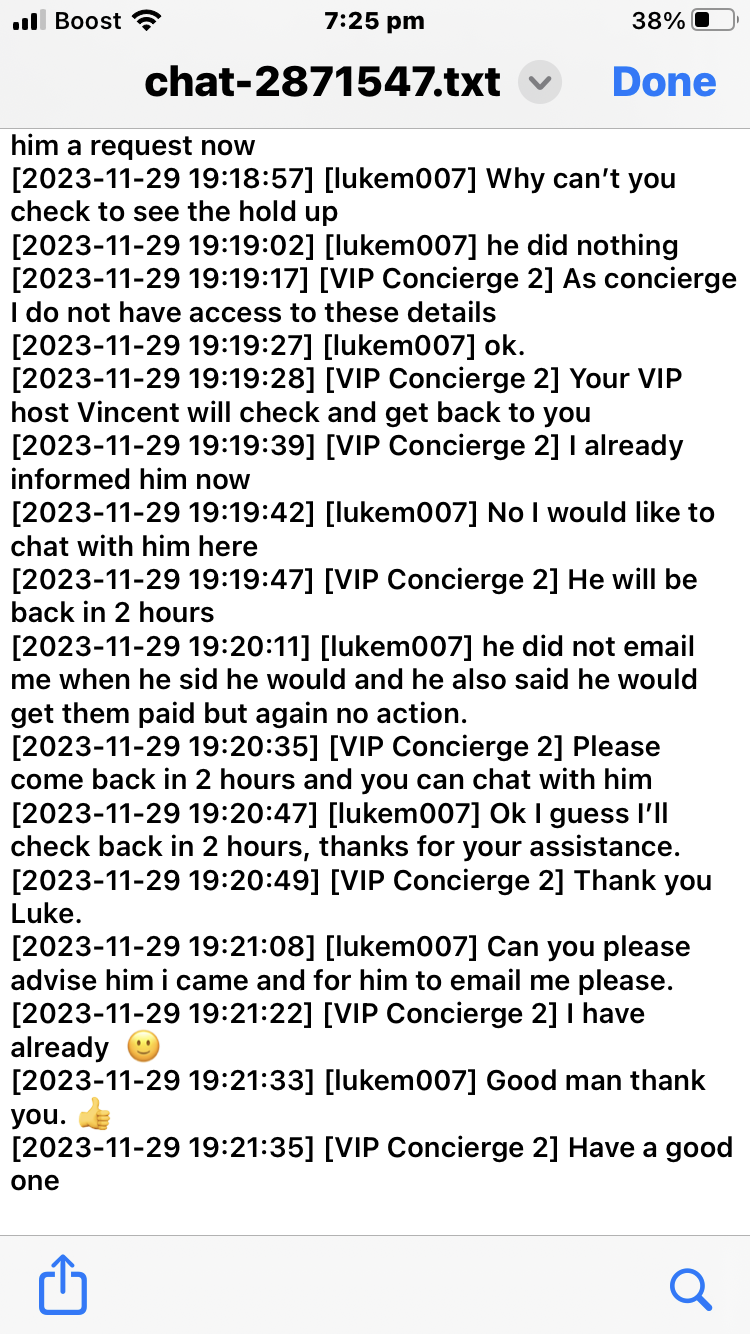Share the text file
The image size is (750, 1334).
pyautogui.click(x=63, y=1283)
